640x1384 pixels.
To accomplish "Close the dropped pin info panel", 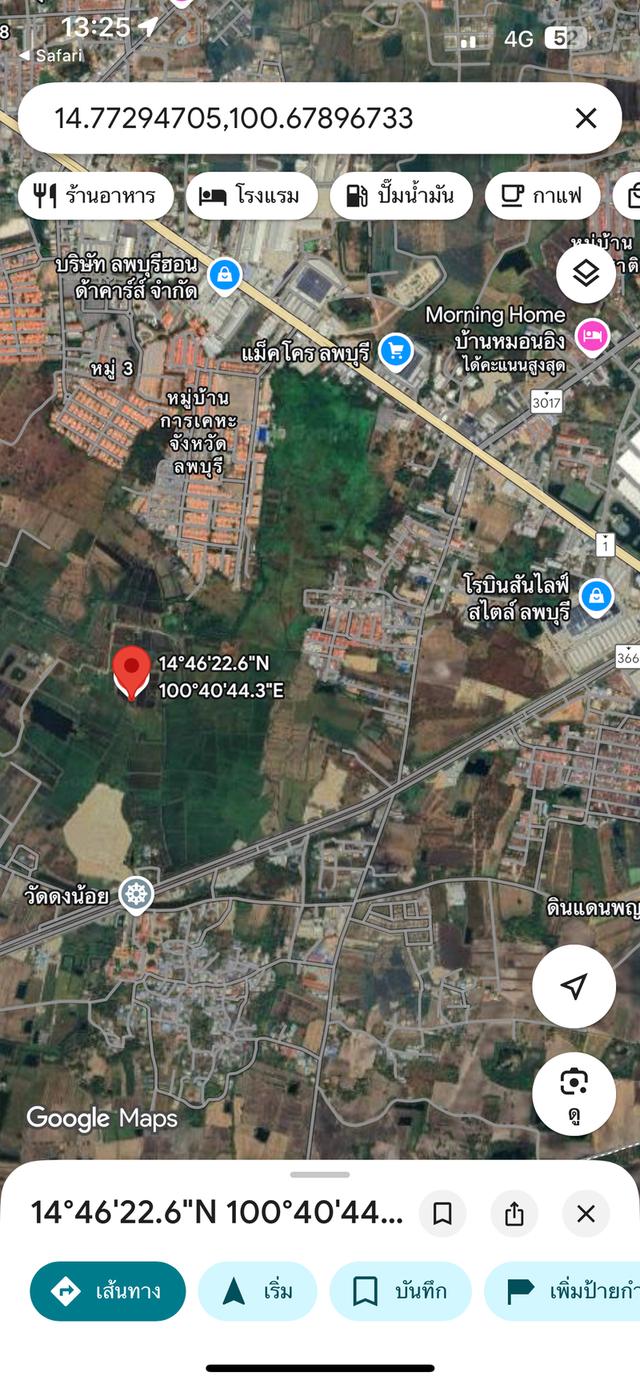I will 586,1213.
